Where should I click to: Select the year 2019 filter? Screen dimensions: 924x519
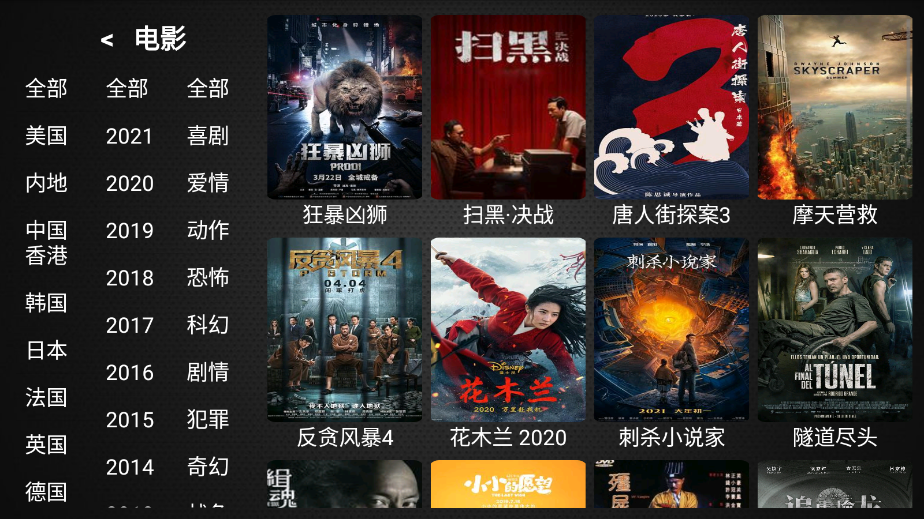tap(130, 231)
